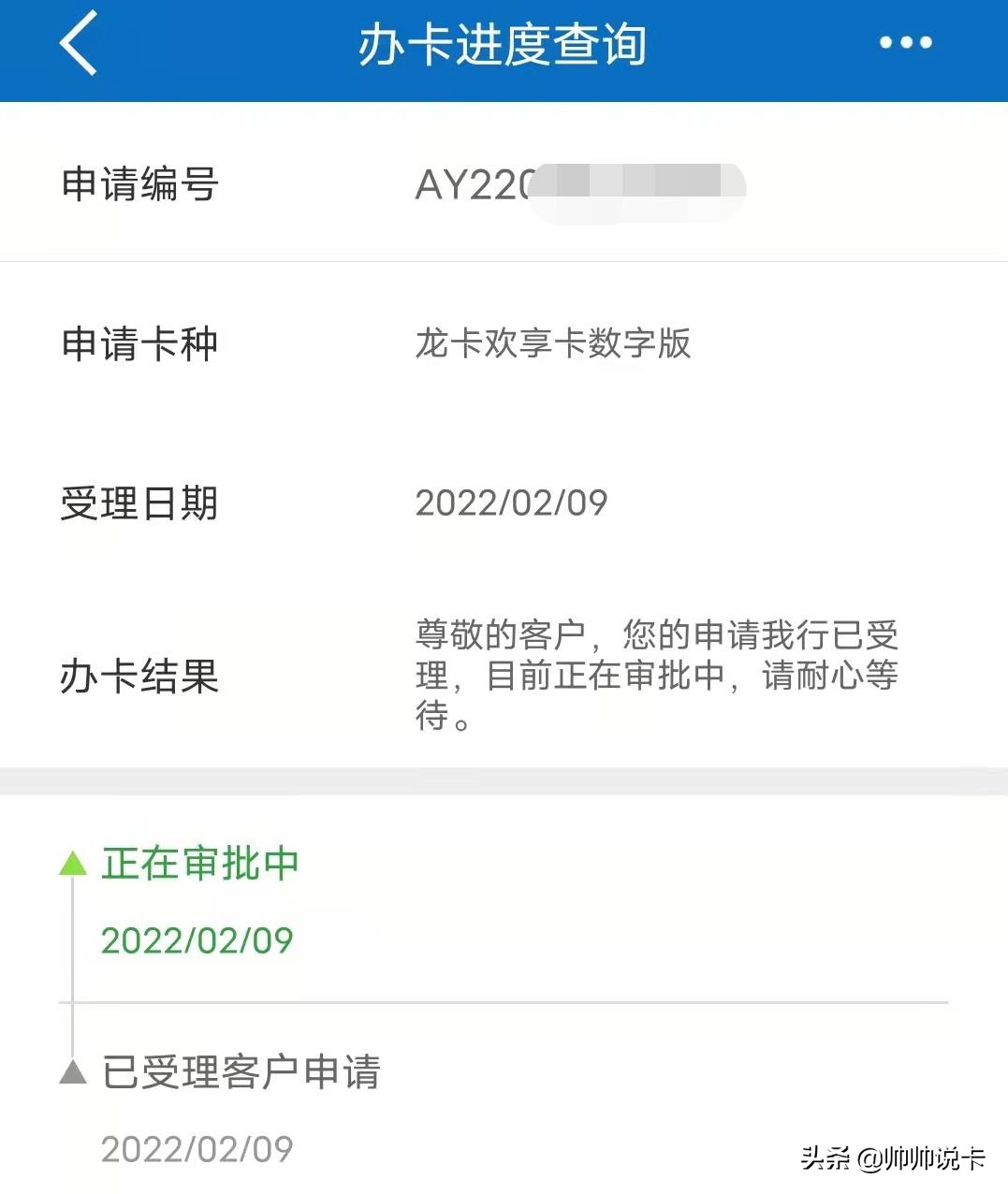Viewport: 1008px width, 1194px height.
Task: Tap the 2022/02/09 date under 正在审批中
Action: 197,939
